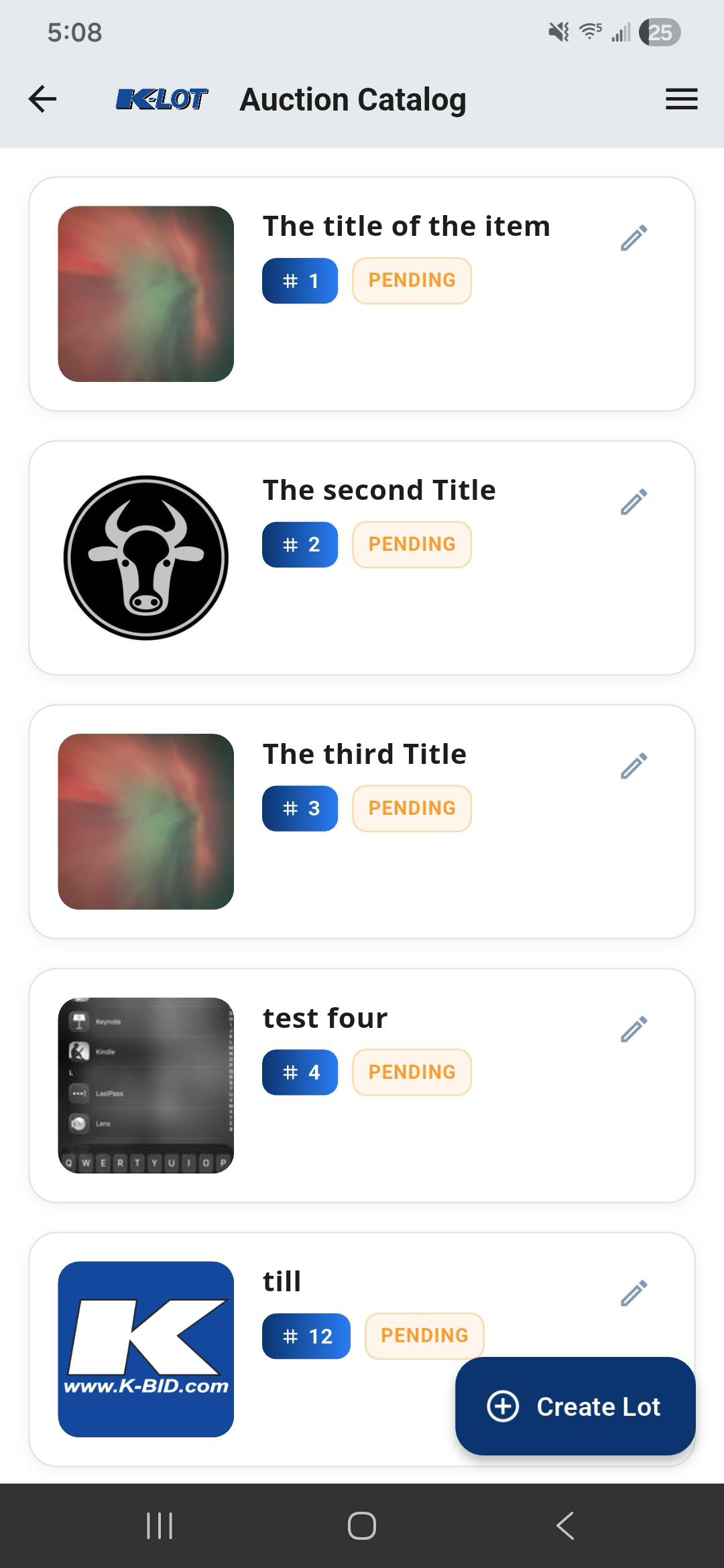The width and height of the screenshot is (724, 1568).
Task: Tap pencil icon for "The third Title"
Action: (x=633, y=766)
